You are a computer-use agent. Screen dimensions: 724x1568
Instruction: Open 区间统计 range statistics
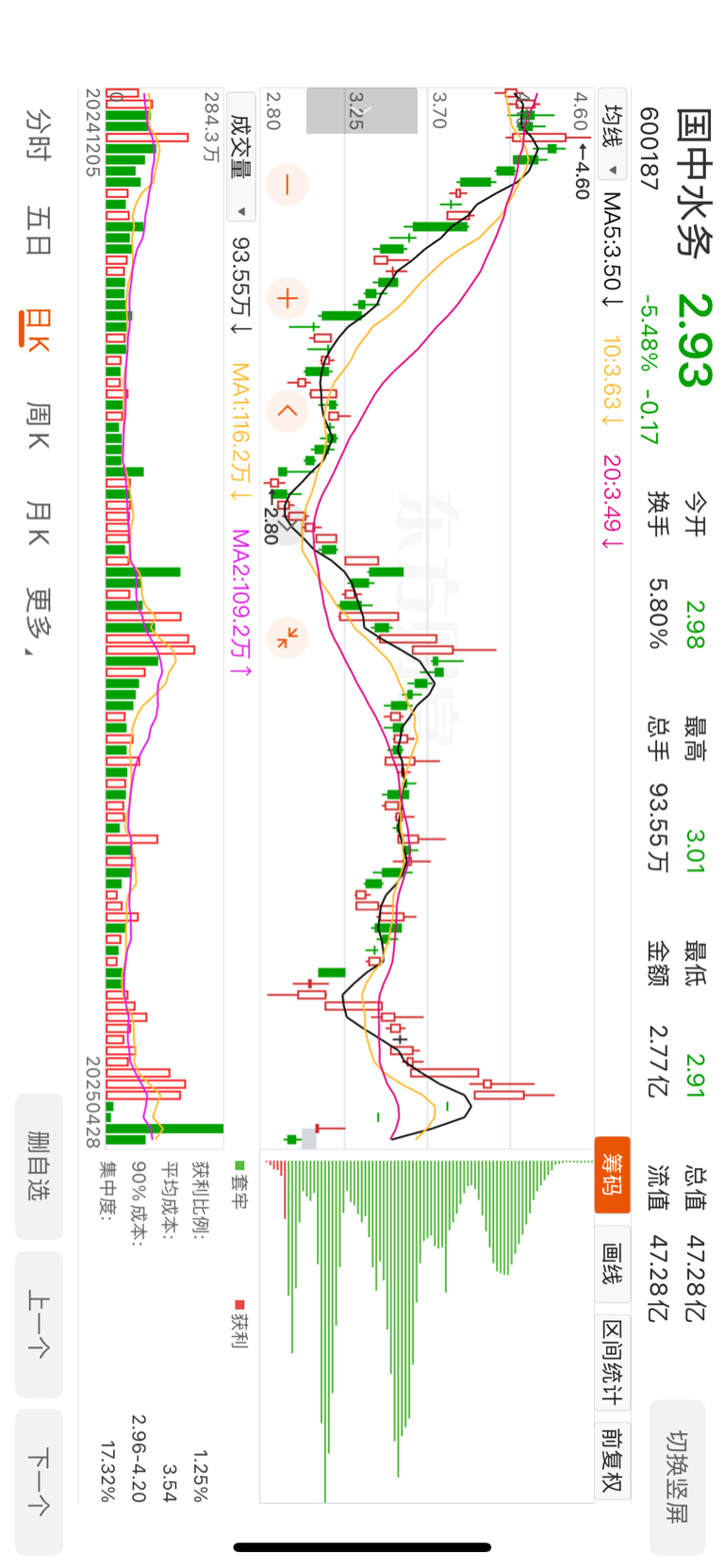[612, 1362]
